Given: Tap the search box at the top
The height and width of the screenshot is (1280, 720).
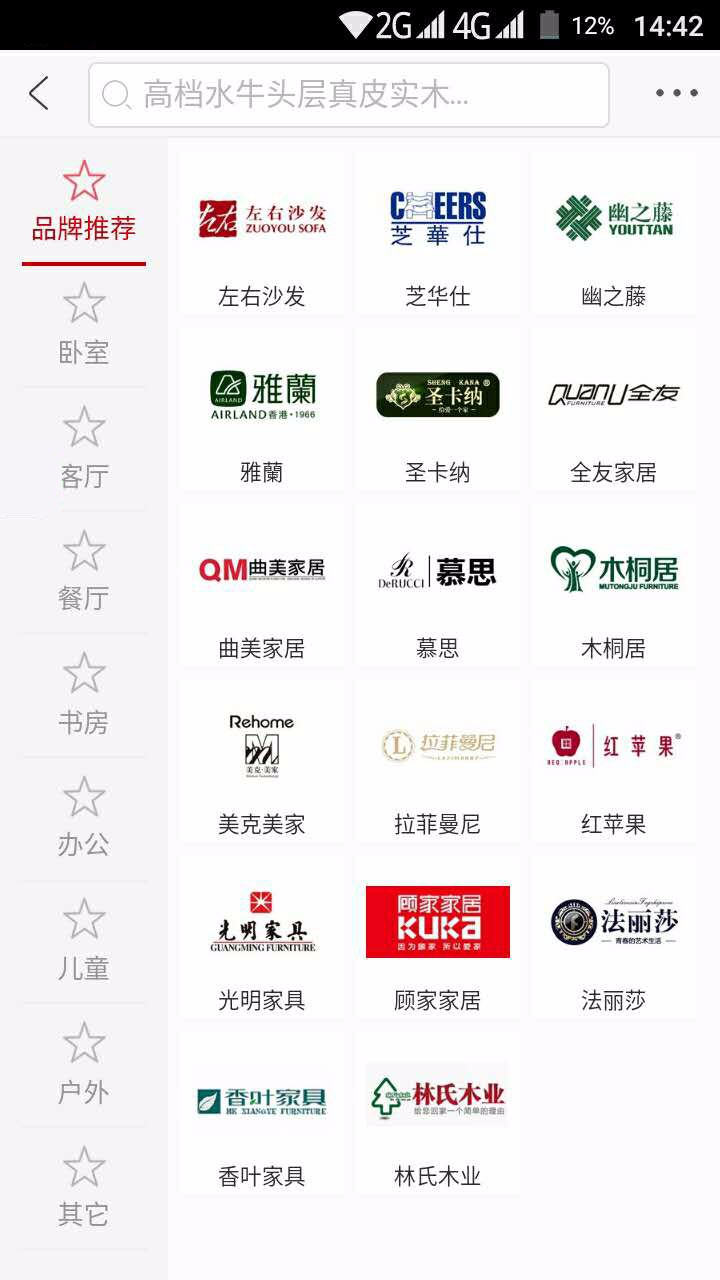Looking at the screenshot, I should click(349, 95).
